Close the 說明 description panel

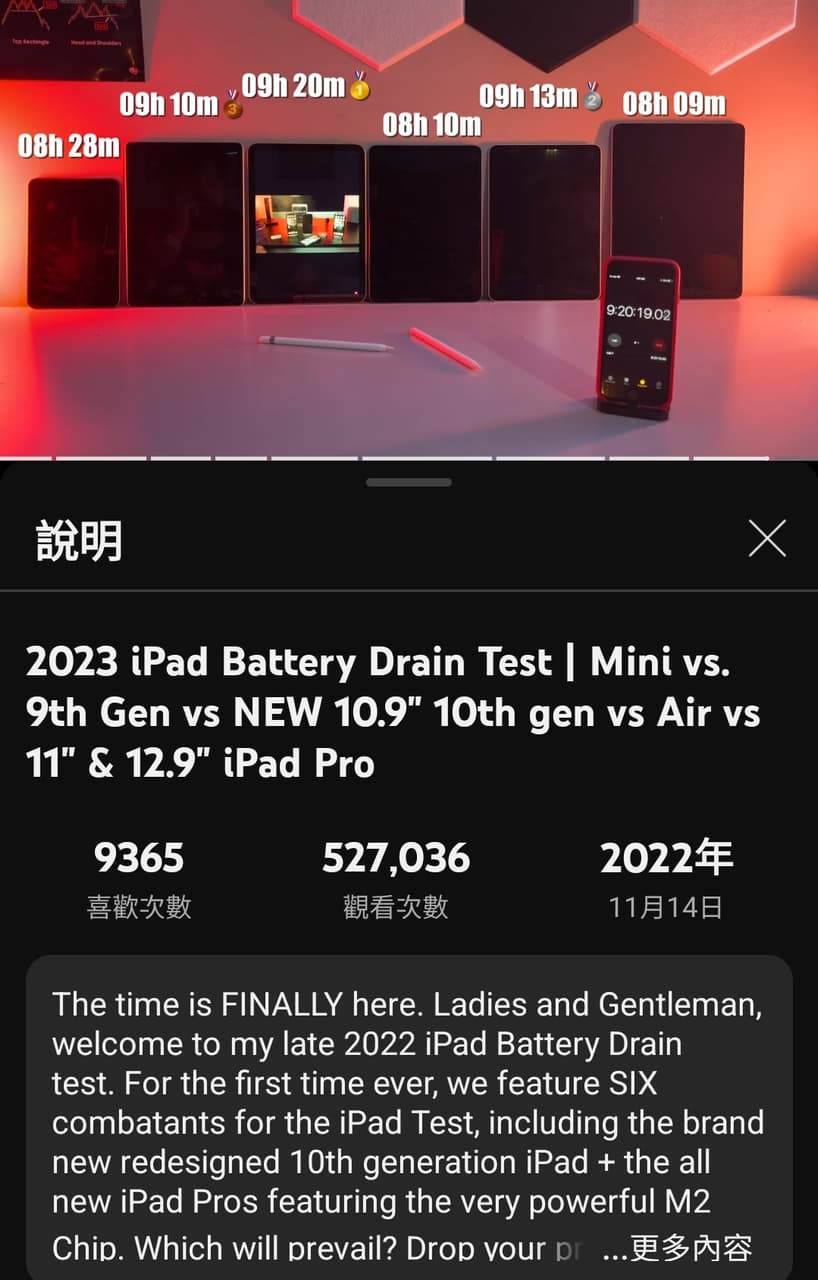(x=767, y=539)
